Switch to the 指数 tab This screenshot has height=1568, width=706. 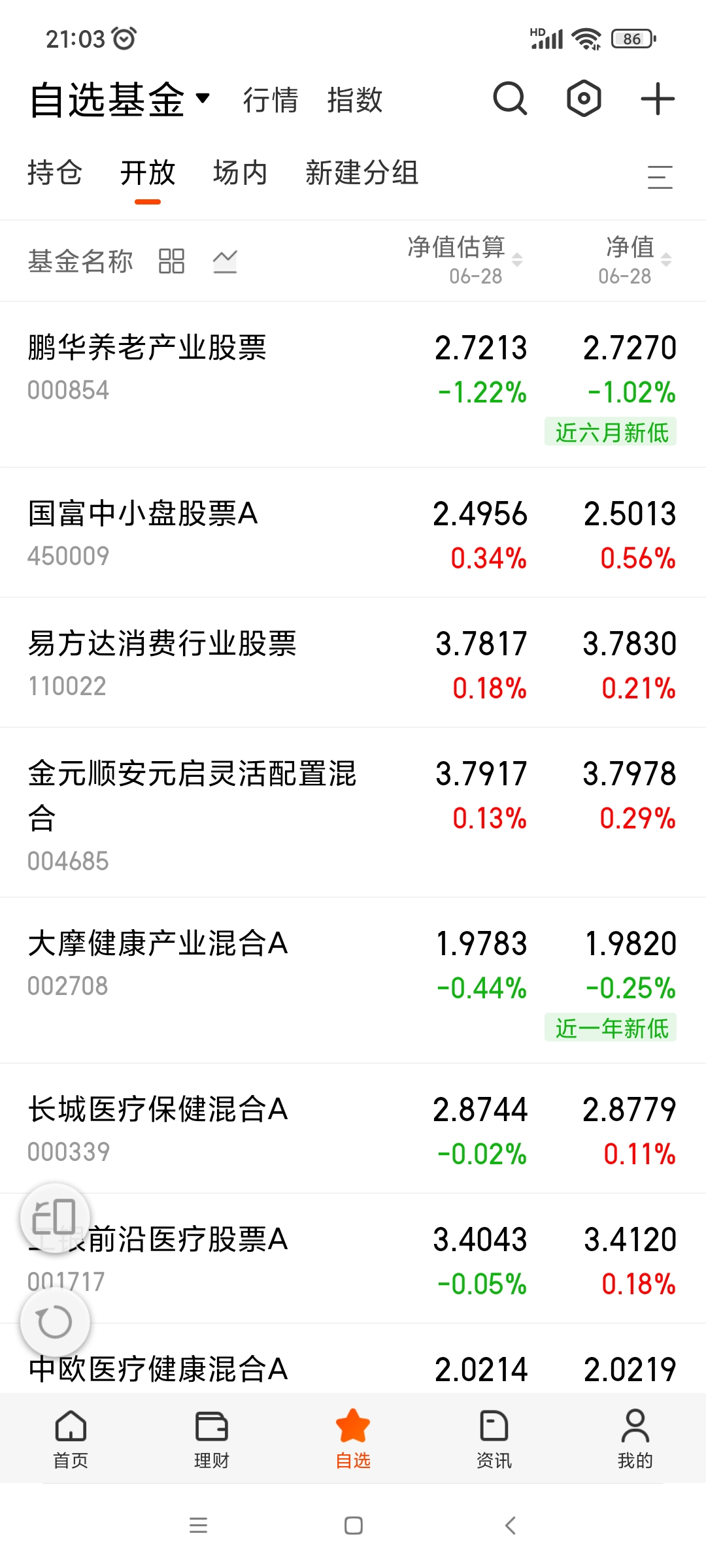click(355, 100)
